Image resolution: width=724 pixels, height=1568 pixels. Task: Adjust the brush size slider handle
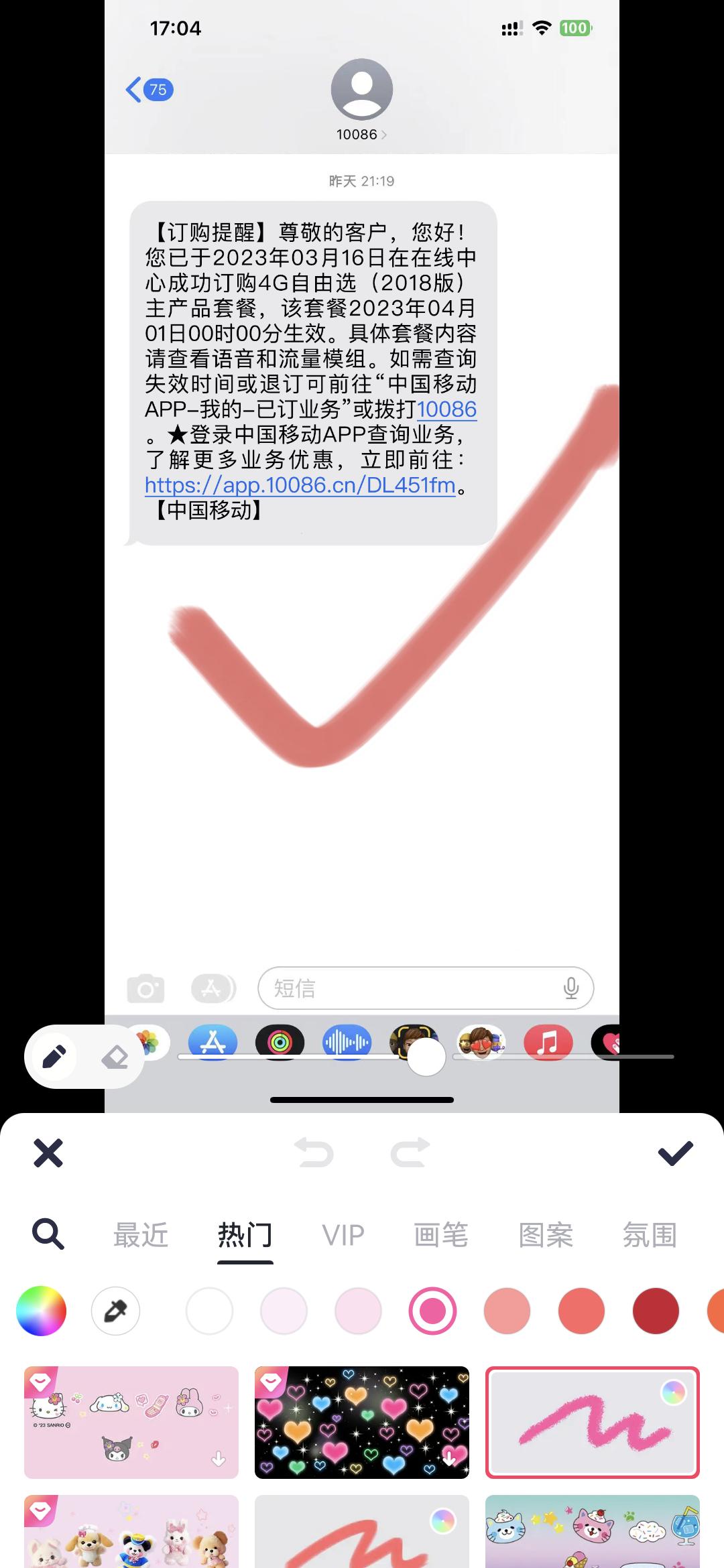(x=426, y=1057)
